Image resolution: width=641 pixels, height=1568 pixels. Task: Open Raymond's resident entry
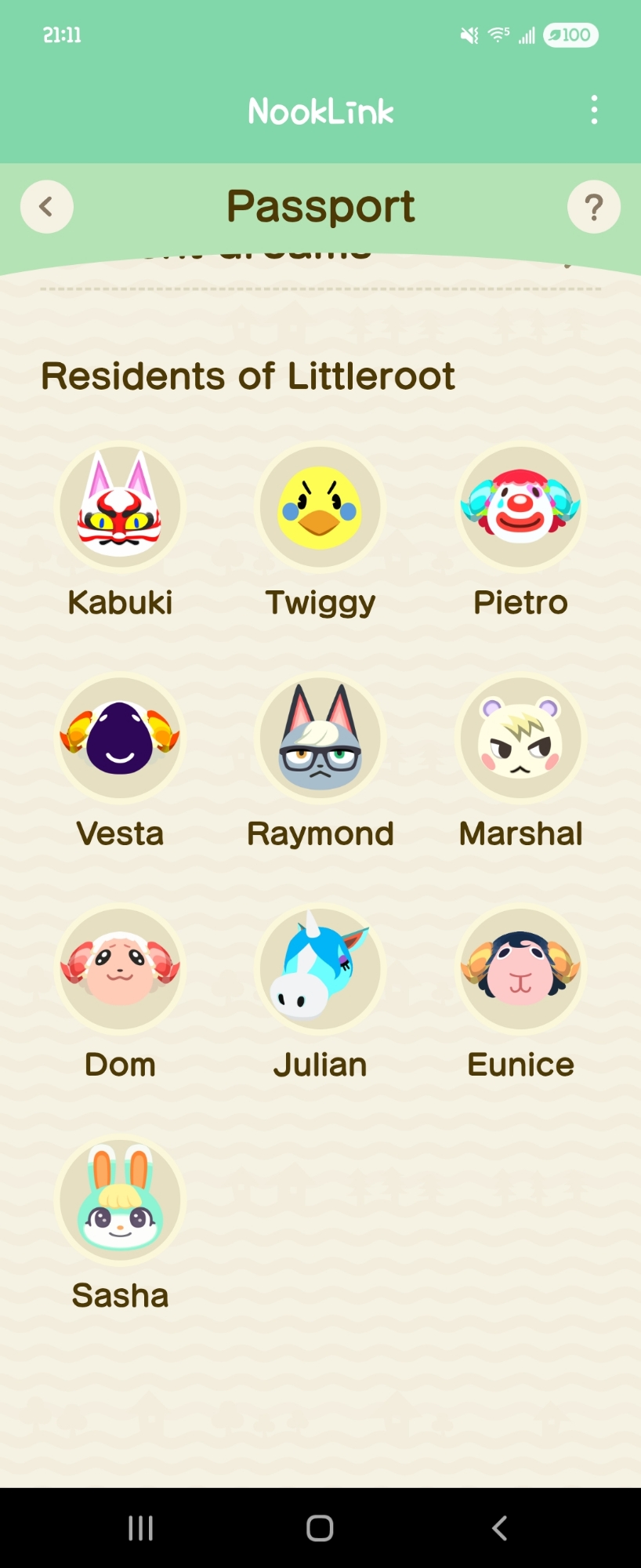coord(320,738)
